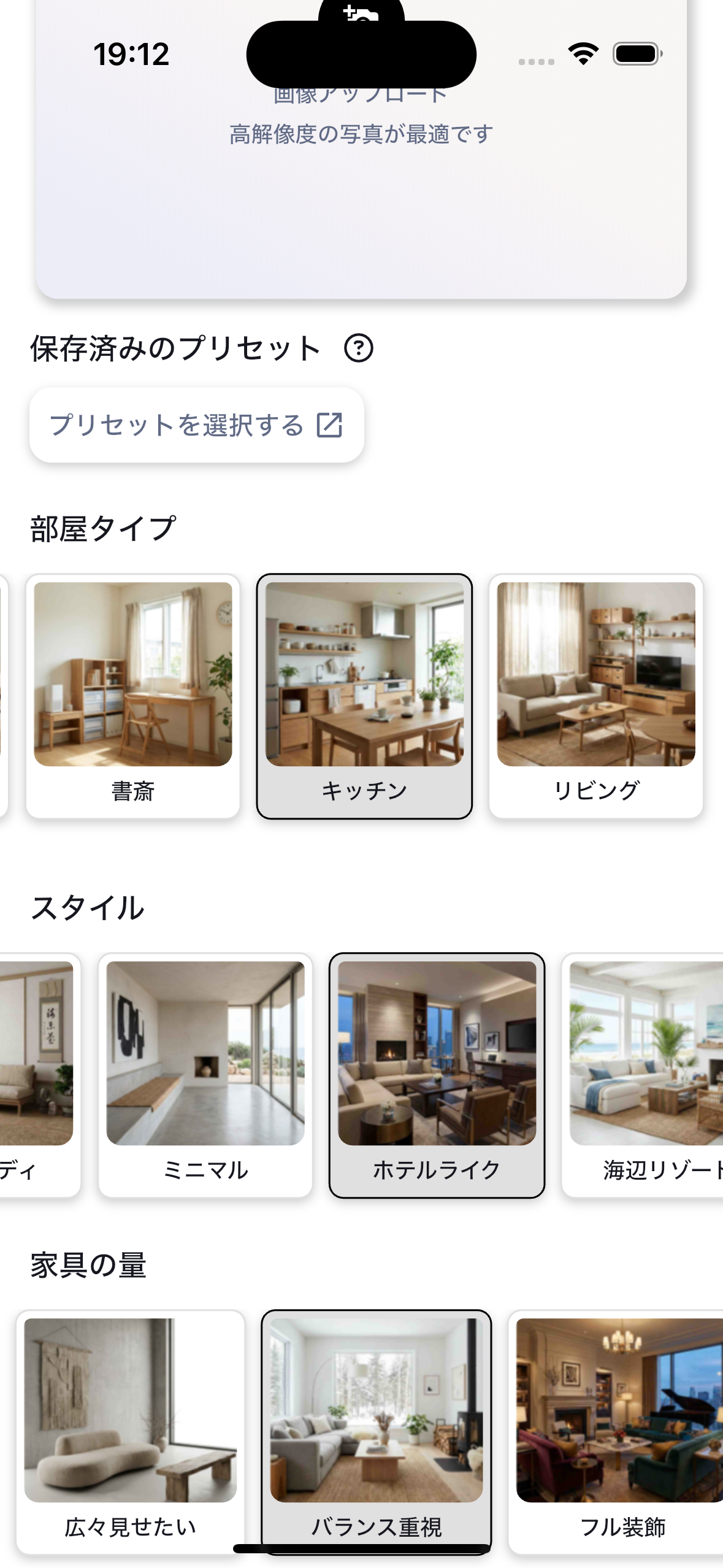Choose リビング room type
The width and height of the screenshot is (723, 1568).
pyautogui.click(x=595, y=696)
